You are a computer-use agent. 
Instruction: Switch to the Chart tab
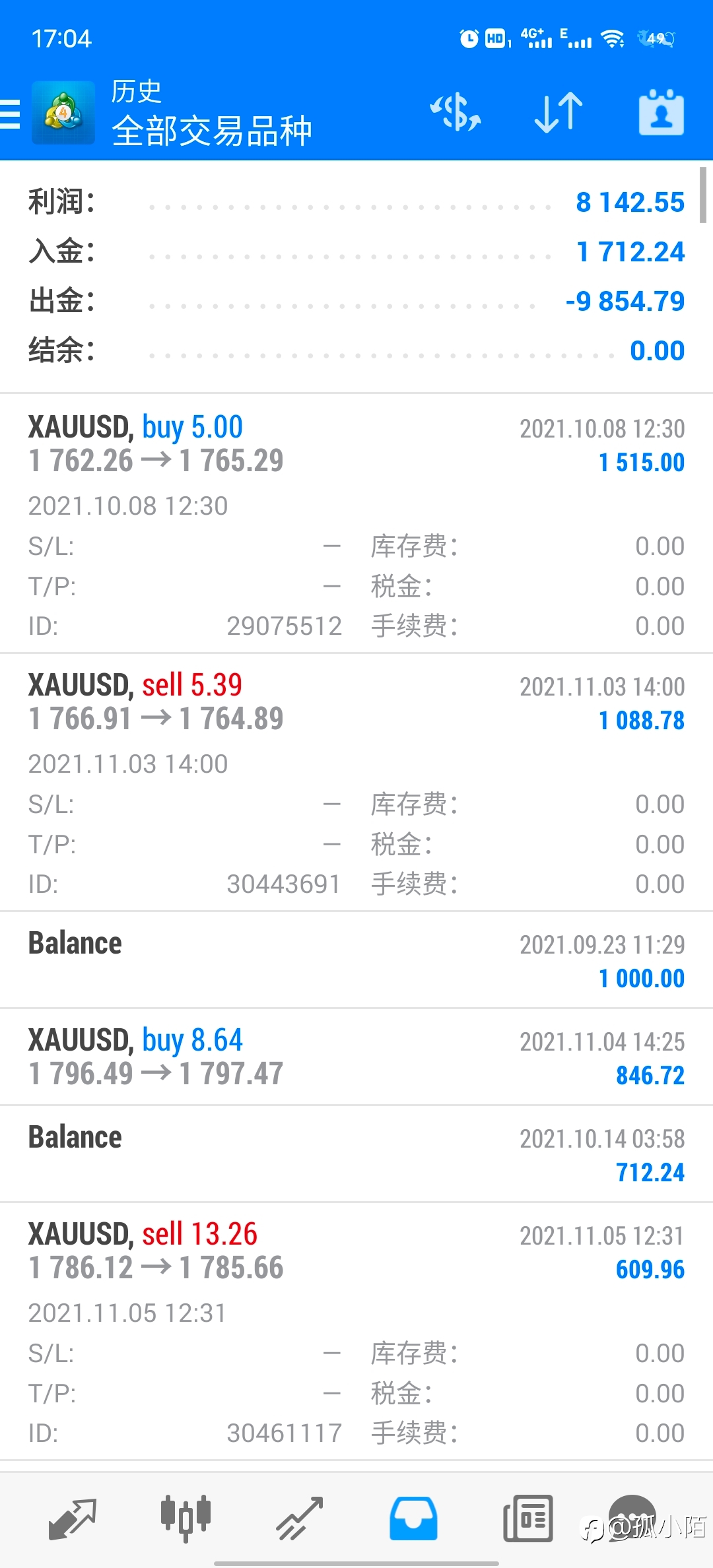coord(186,1519)
